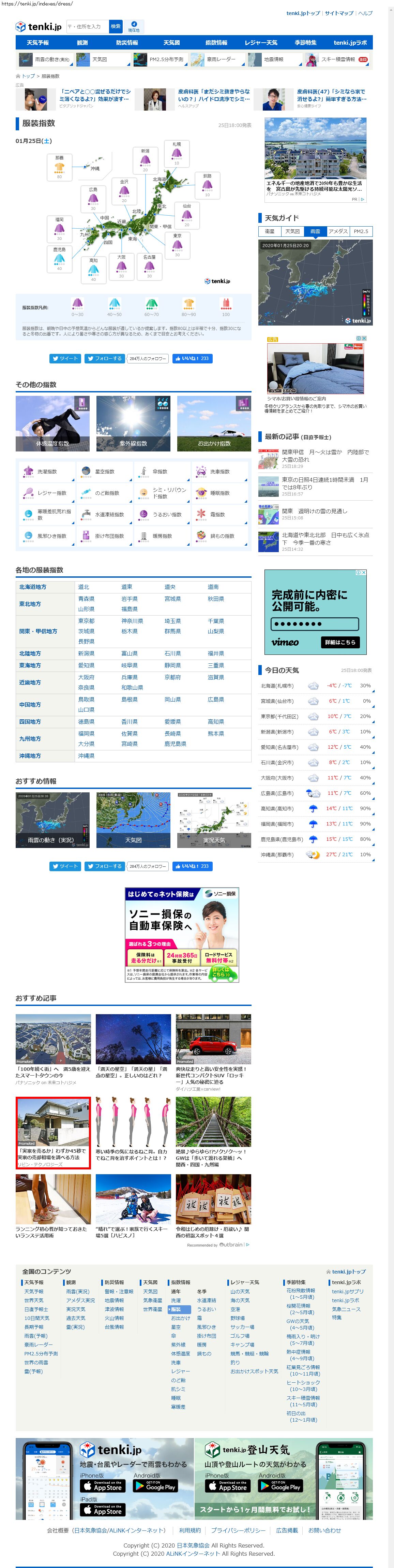Tap the 住所を入力 search field
The width and height of the screenshot is (394, 1568).
coord(87,26)
